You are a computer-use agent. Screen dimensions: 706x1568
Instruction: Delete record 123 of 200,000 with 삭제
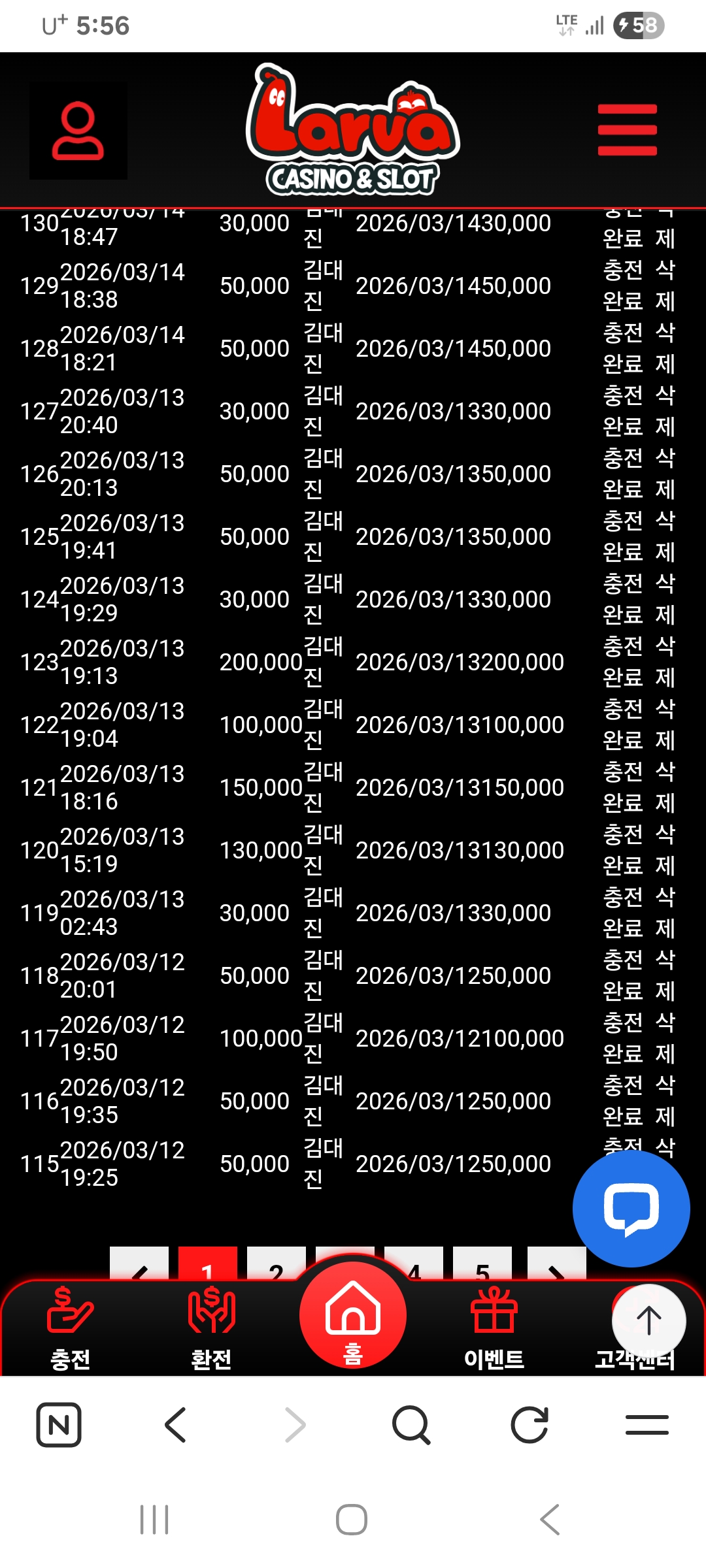pos(665,662)
